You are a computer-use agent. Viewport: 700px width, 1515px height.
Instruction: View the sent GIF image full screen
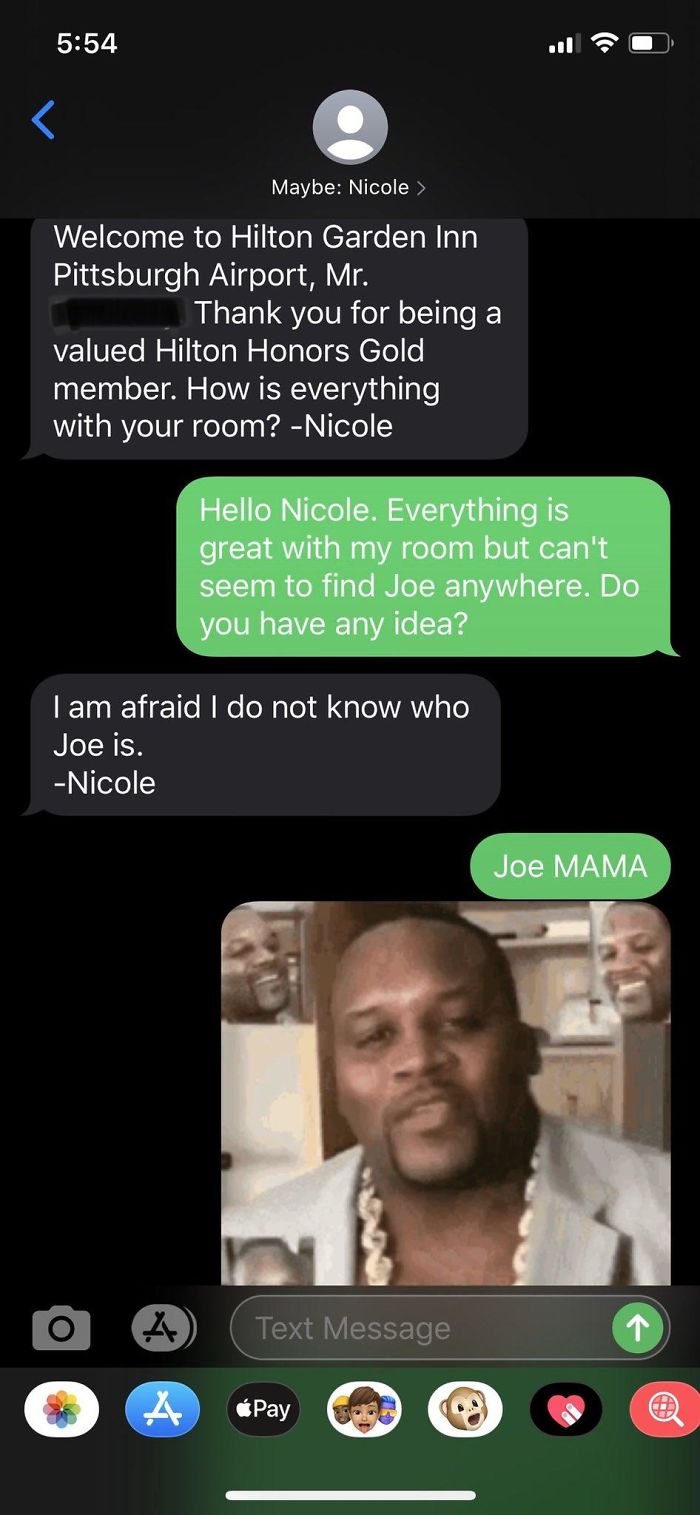[445, 1093]
